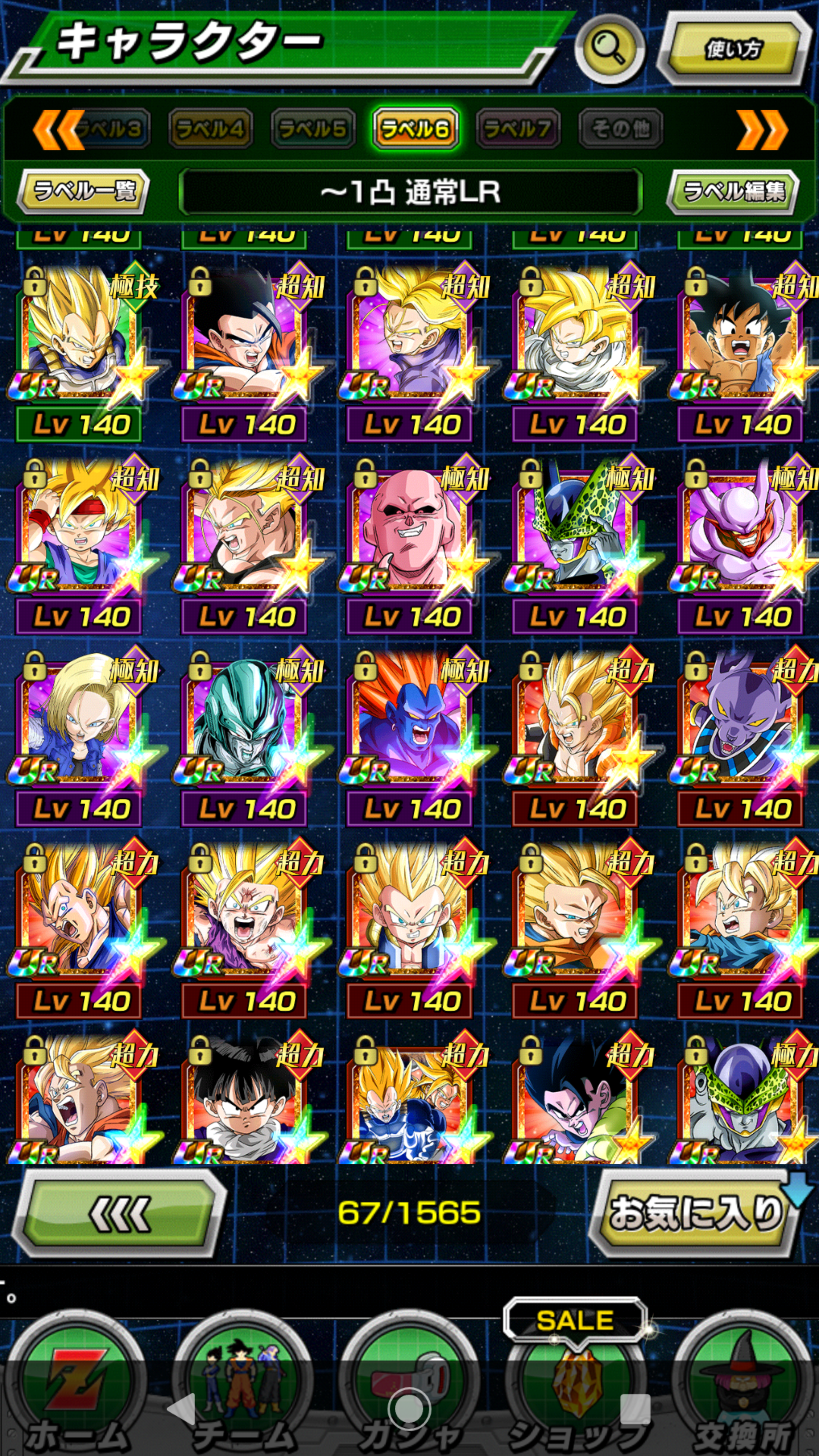Tap the green back arrow button
The image size is (819, 1456).
pyautogui.click(x=119, y=1213)
